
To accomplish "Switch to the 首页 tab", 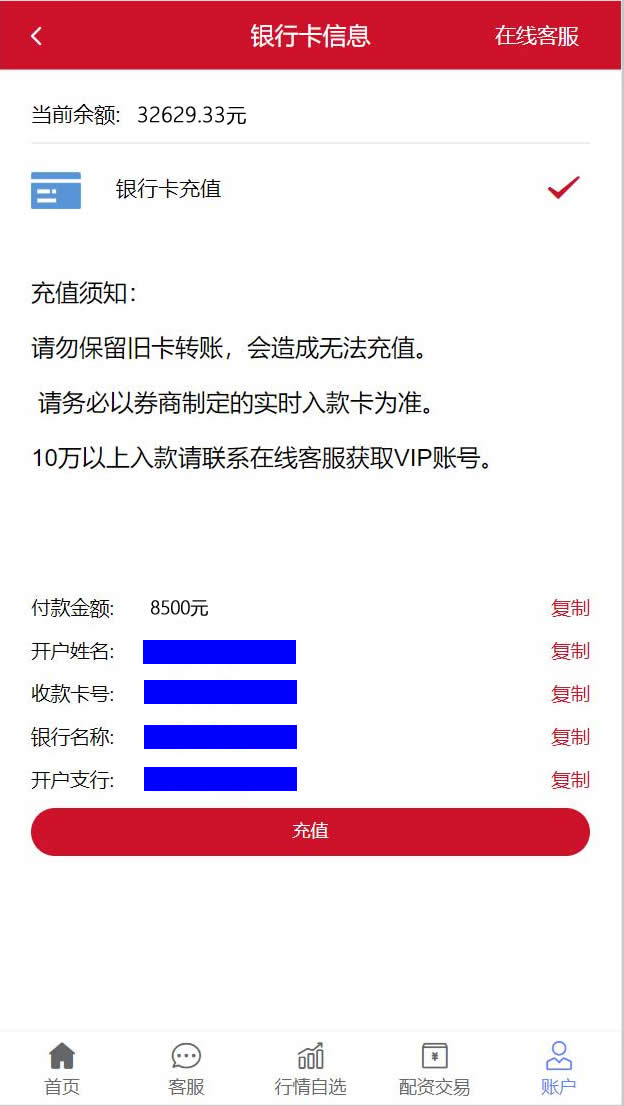I will click(62, 1068).
